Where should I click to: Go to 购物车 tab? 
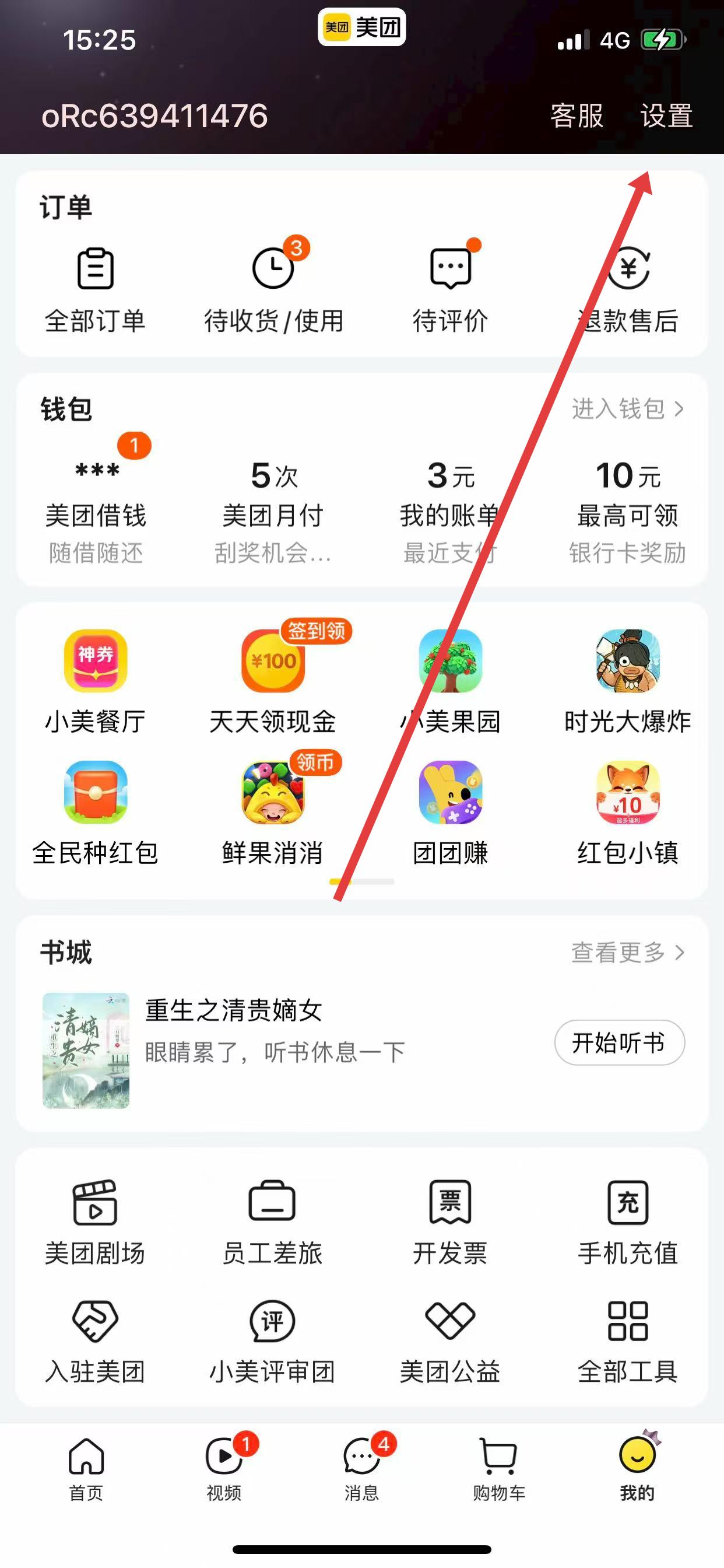coord(499,1468)
